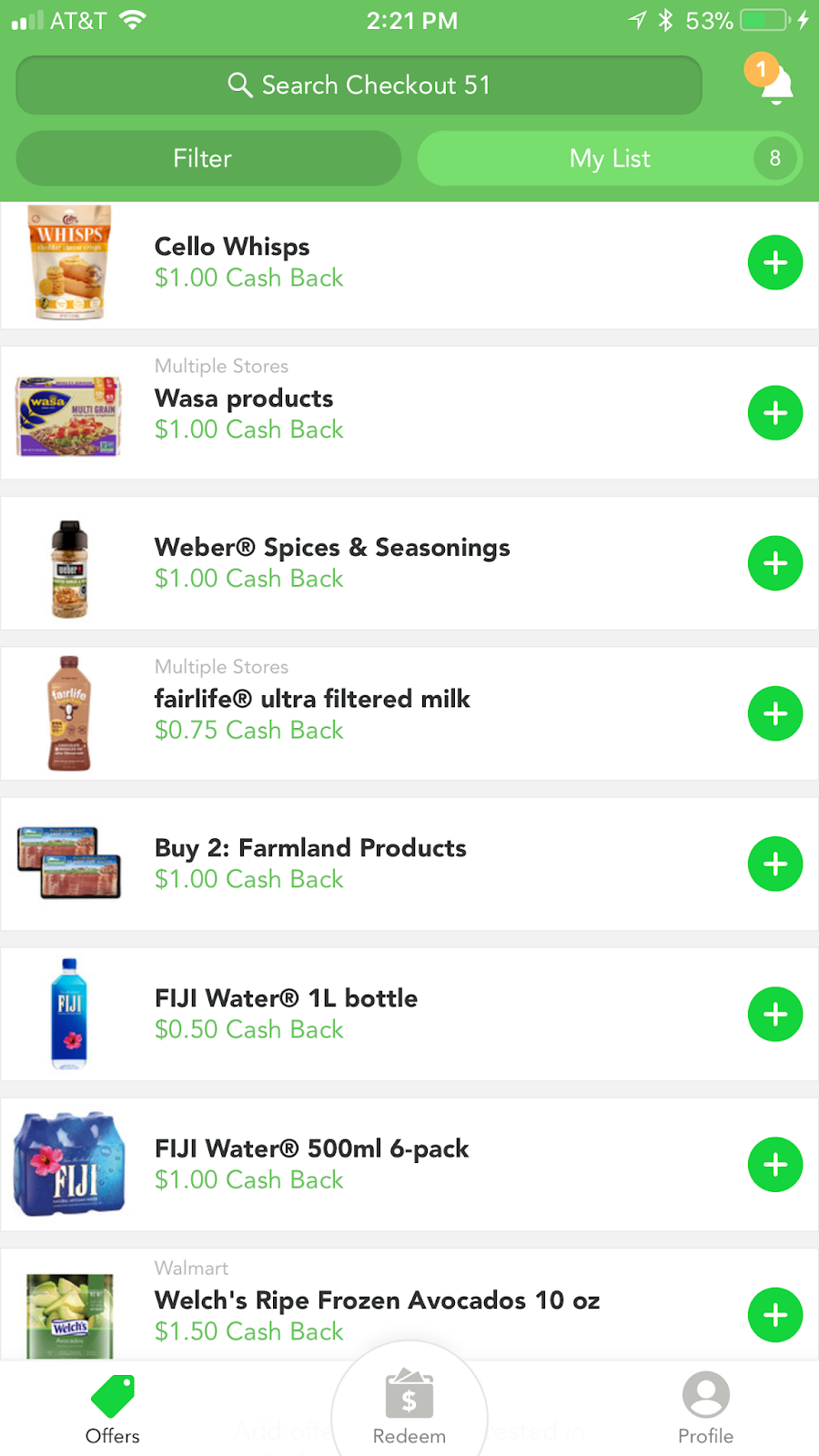The width and height of the screenshot is (819, 1456).
Task: Open the Wasa products offer details
Action: point(364,413)
